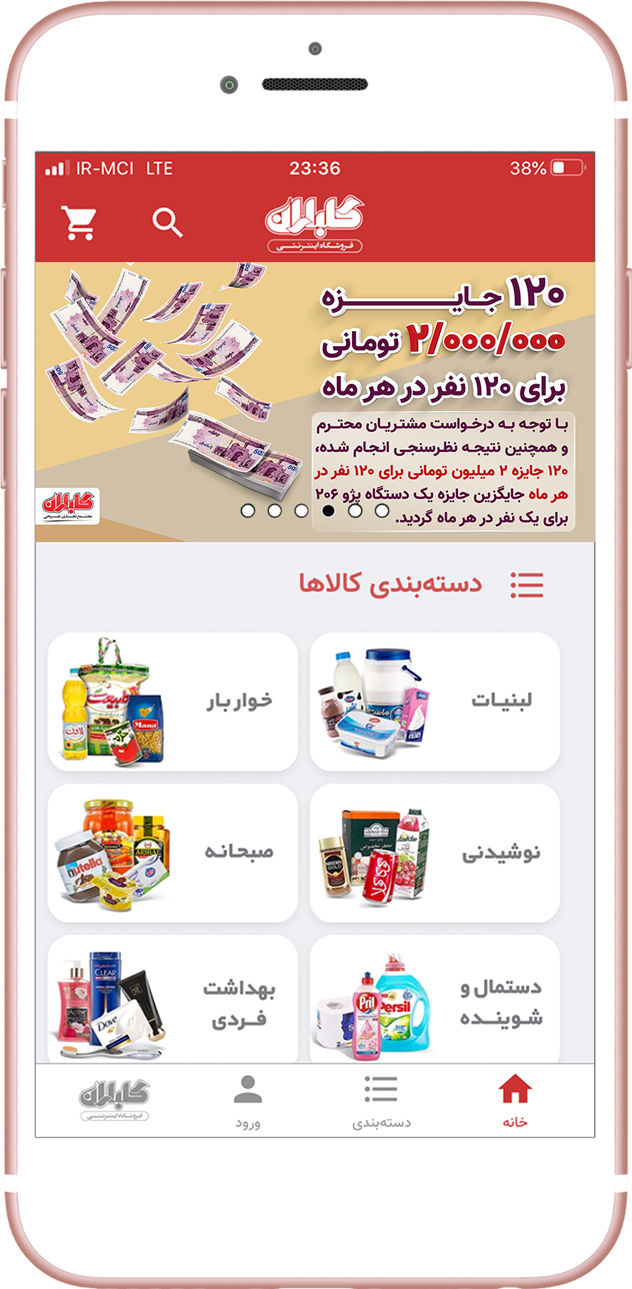The image size is (632, 1289).
Task: Switch to the دسته‌بندی categories tab
Action: (381, 1101)
